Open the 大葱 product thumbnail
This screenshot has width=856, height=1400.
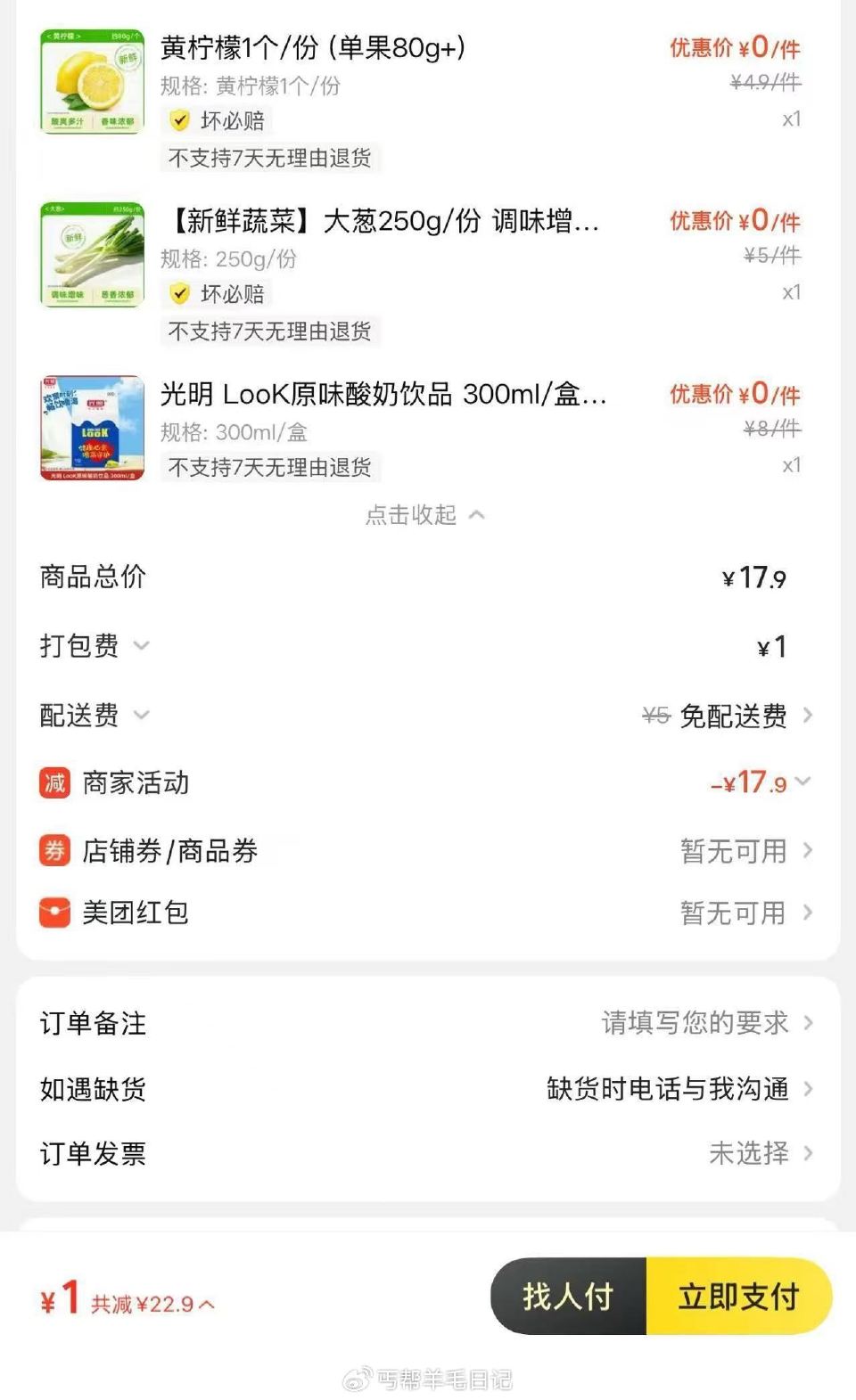92,254
